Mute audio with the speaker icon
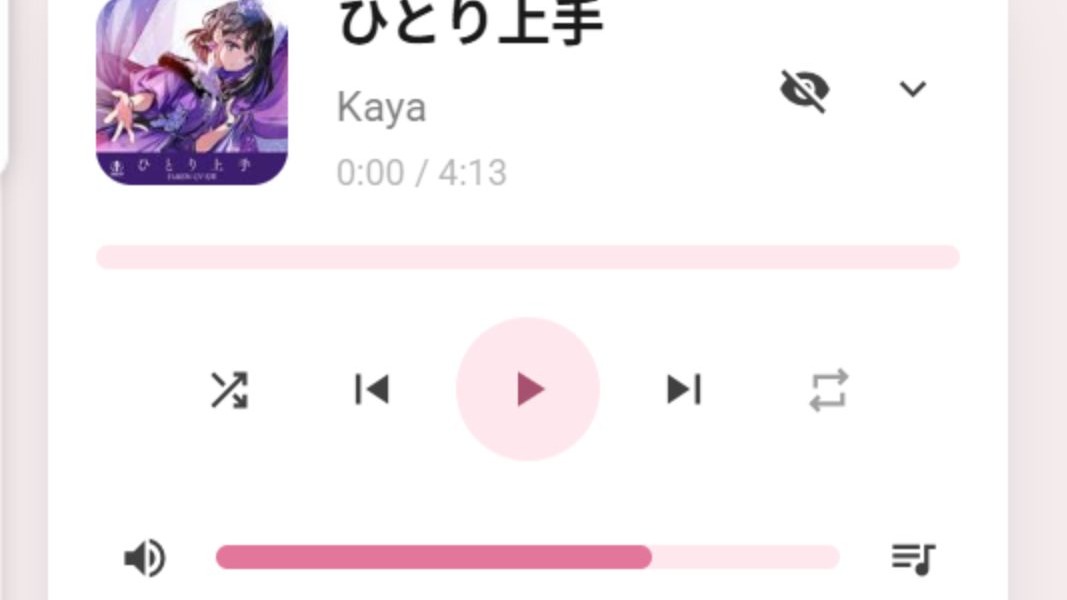 145,558
